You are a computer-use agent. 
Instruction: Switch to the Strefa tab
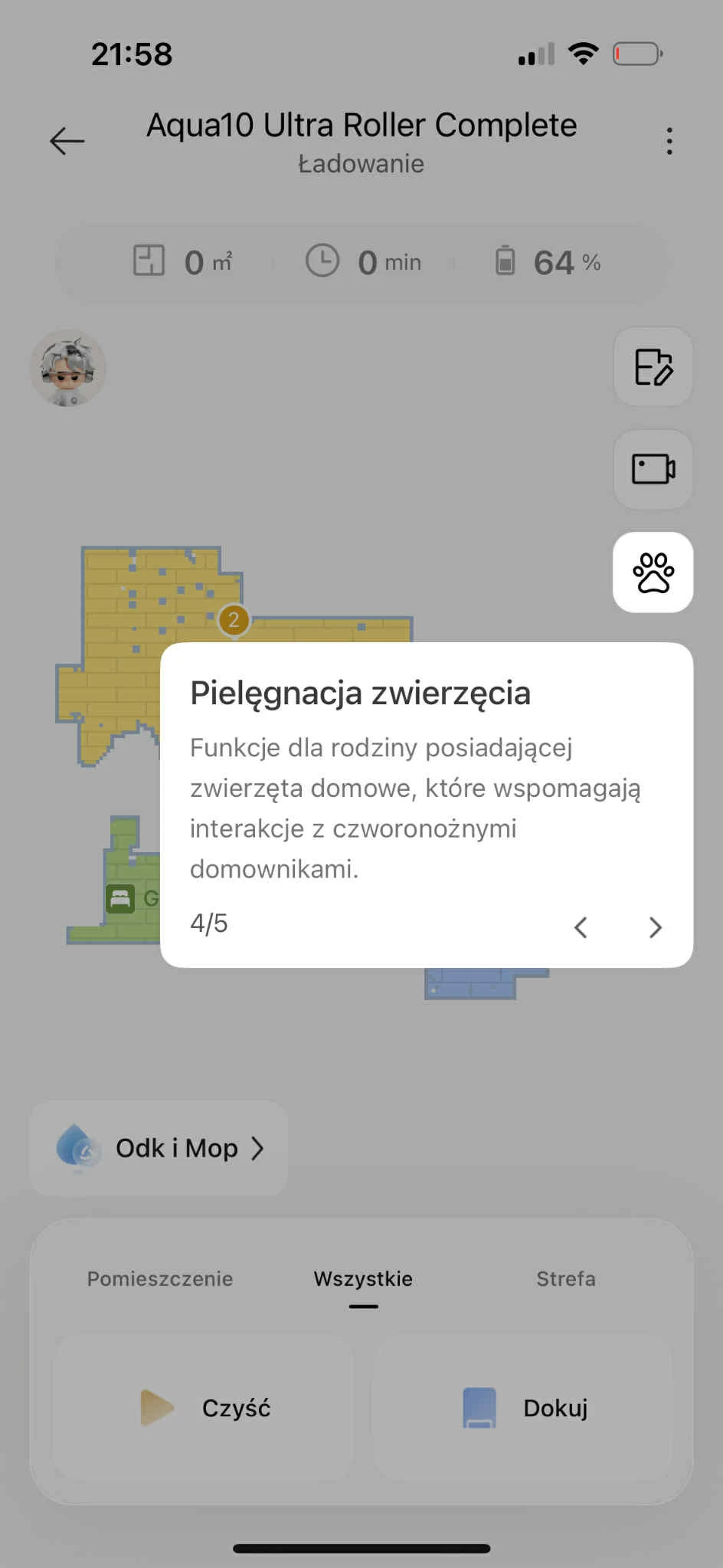coord(565,1278)
